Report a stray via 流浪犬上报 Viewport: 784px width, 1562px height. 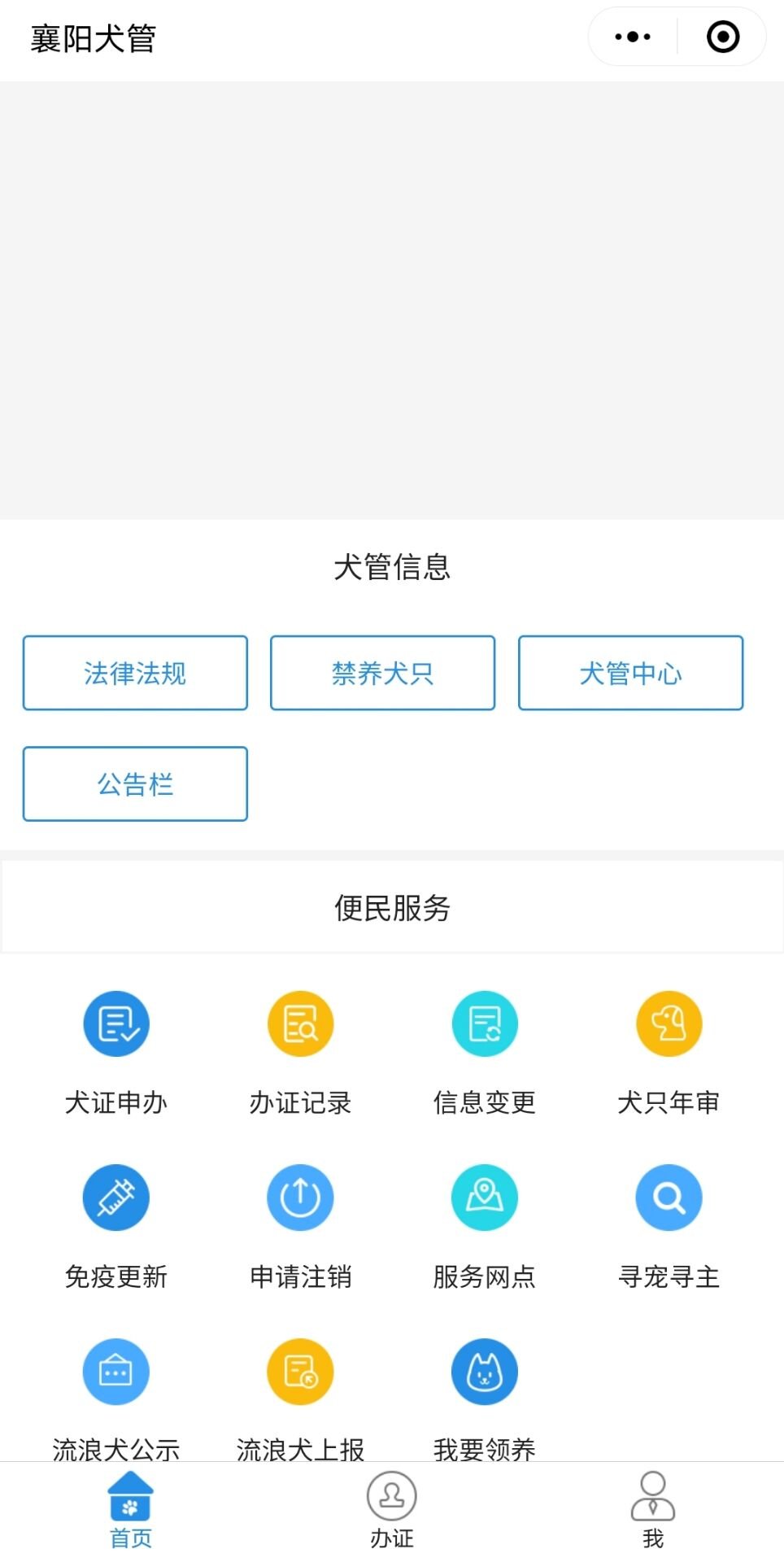point(300,1372)
